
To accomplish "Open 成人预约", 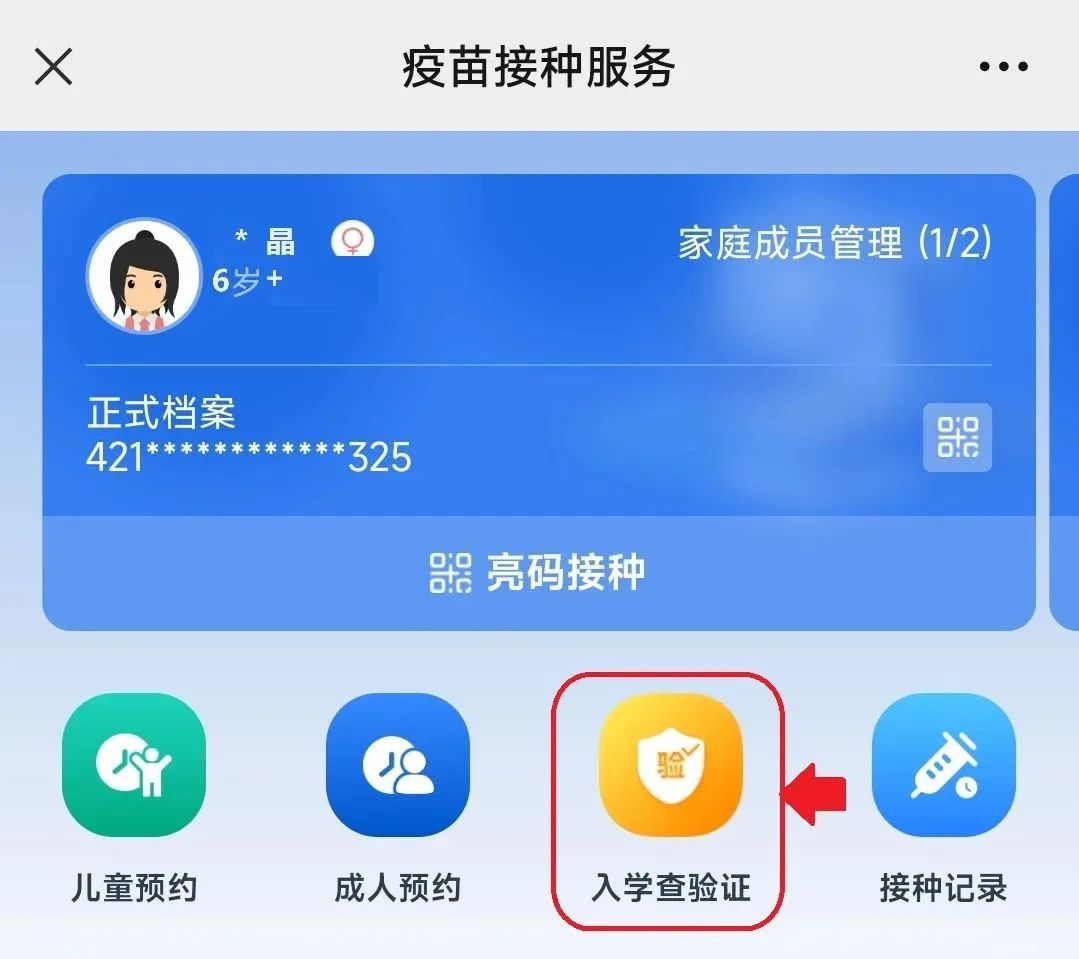I will tap(397, 766).
